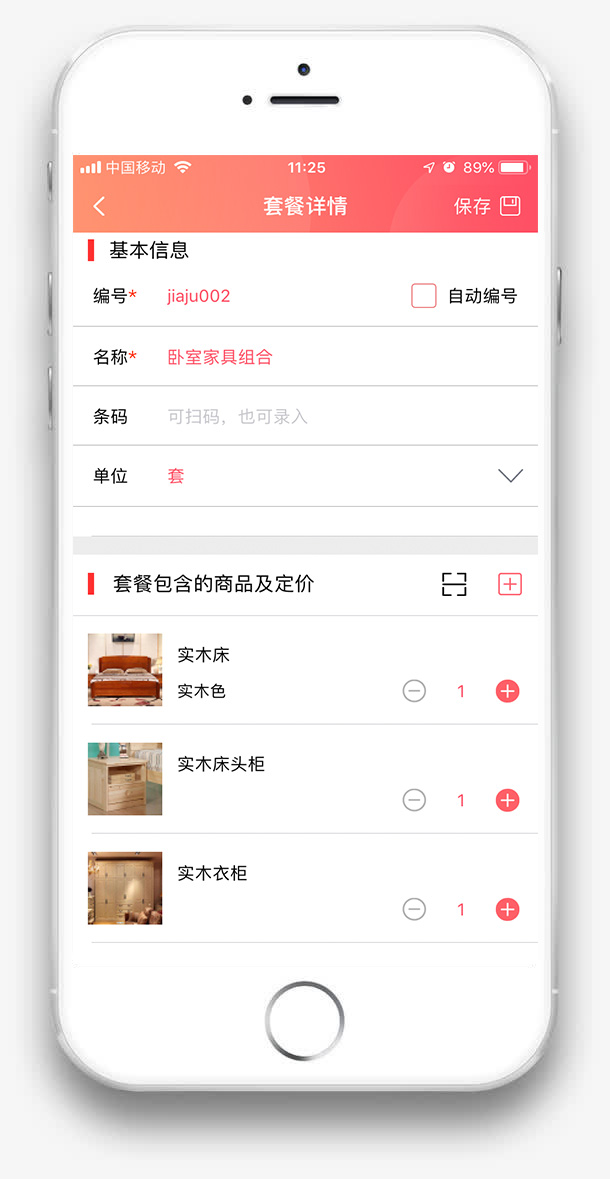
Task: Decrease quantity of 实木床头柜
Action: coord(414,800)
